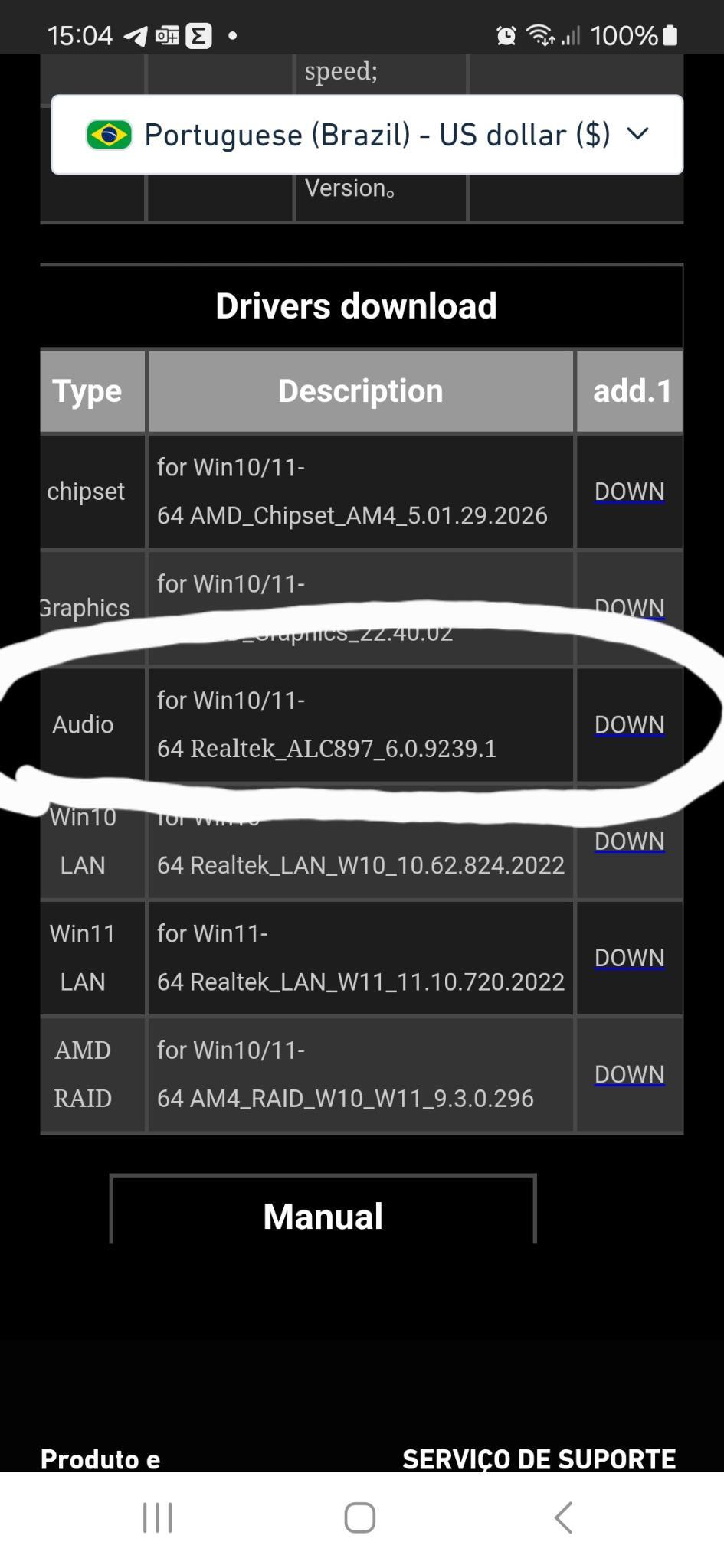This screenshot has width=724, height=1568.
Task: Go back using the system back button
Action: pyautogui.click(x=563, y=1517)
